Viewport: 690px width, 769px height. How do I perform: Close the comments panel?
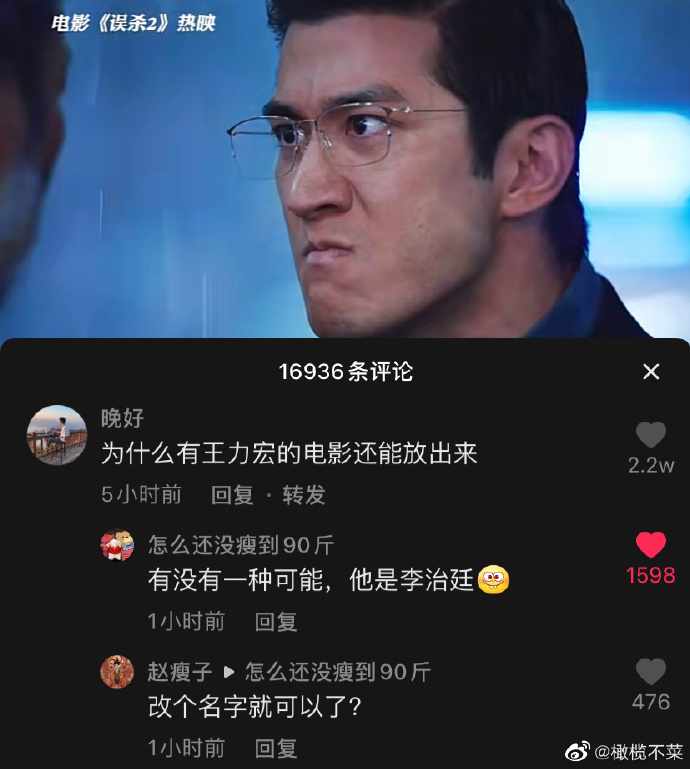click(651, 372)
